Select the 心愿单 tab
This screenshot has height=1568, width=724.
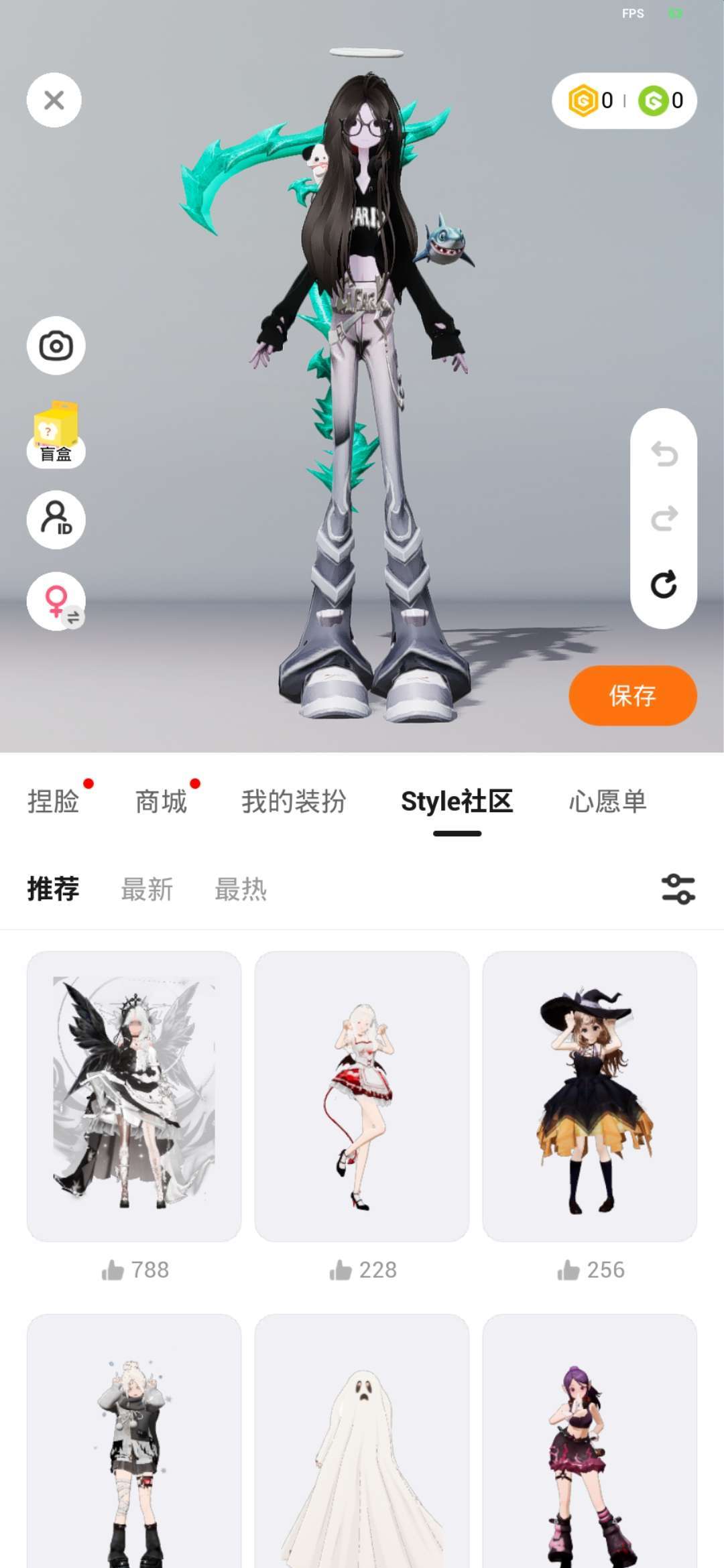[607, 801]
